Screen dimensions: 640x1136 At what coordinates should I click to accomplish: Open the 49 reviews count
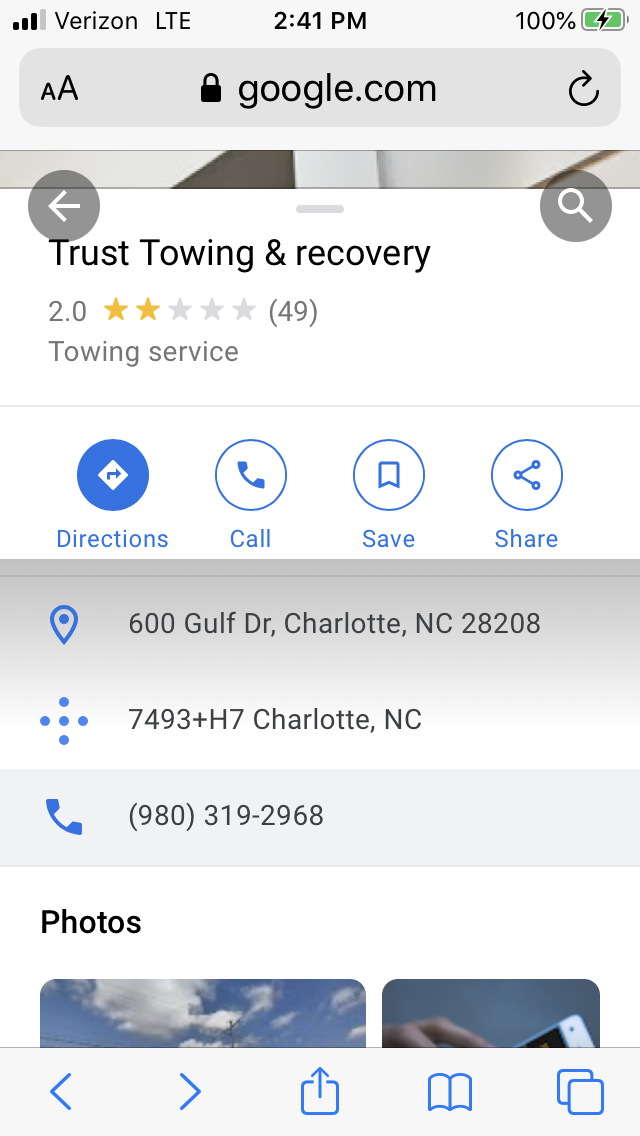coord(293,312)
